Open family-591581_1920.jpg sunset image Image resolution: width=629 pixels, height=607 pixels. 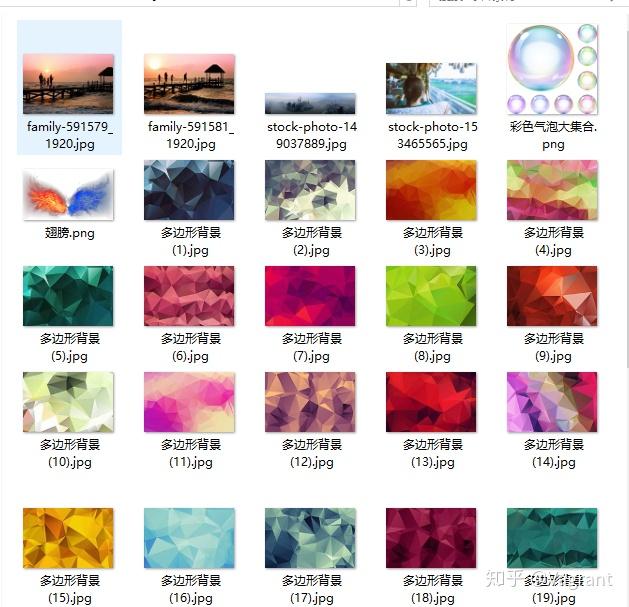coord(189,84)
